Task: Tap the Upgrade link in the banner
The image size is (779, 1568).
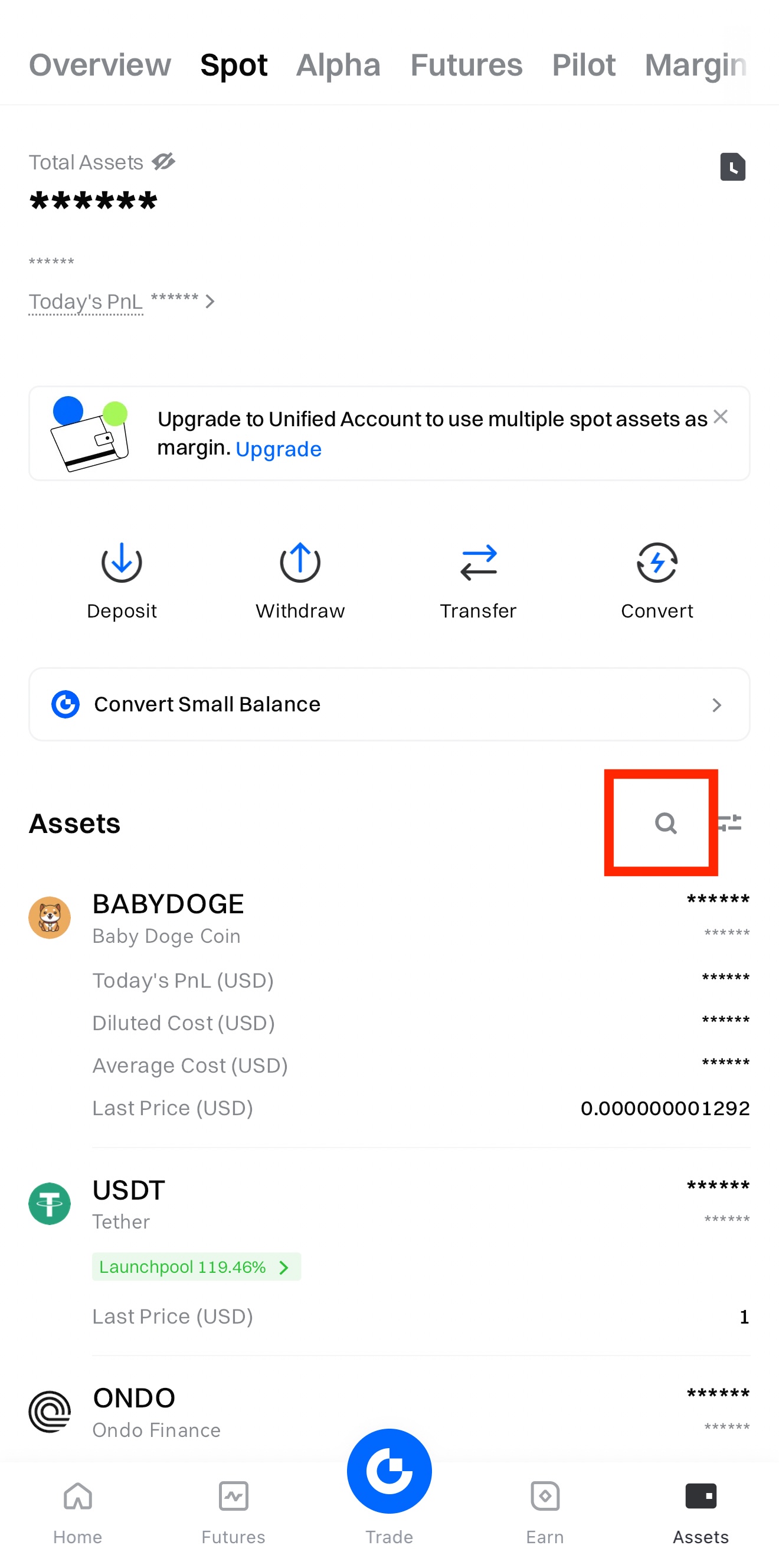Action: [278, 449]
